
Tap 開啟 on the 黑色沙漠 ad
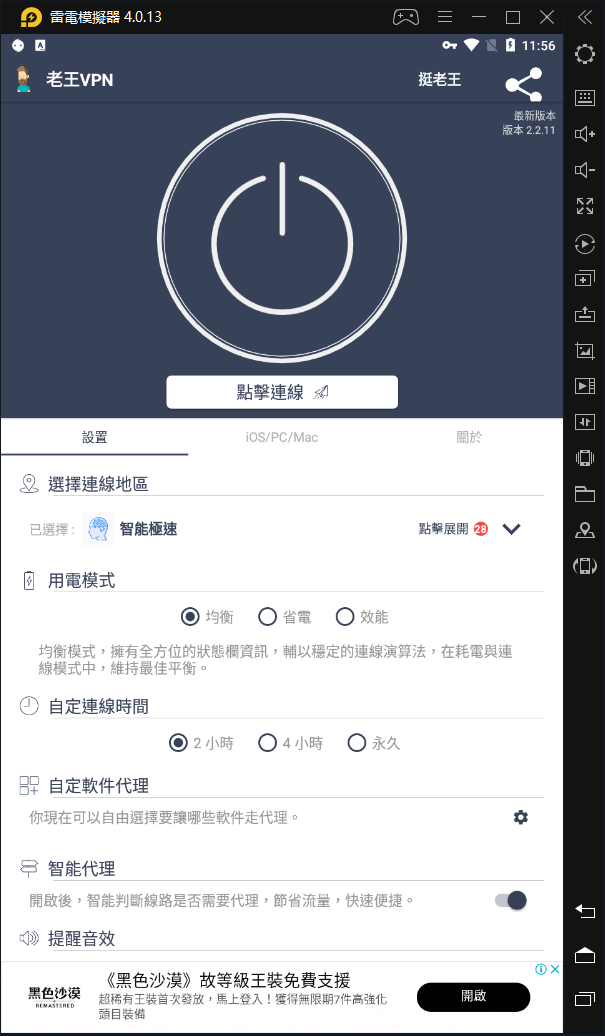[473, 996]
